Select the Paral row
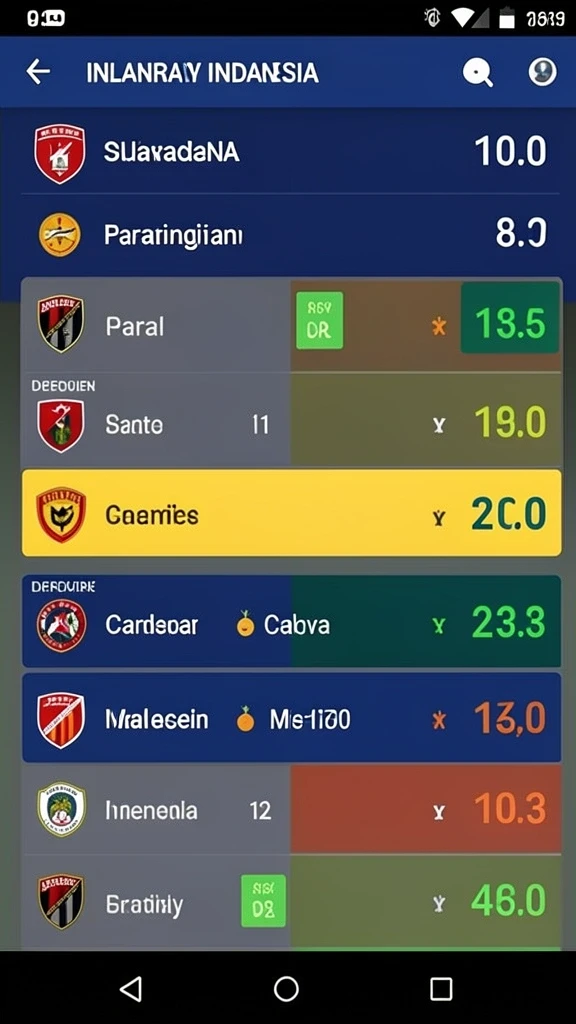The image size is (576, 1024). (x=291, y=325)
